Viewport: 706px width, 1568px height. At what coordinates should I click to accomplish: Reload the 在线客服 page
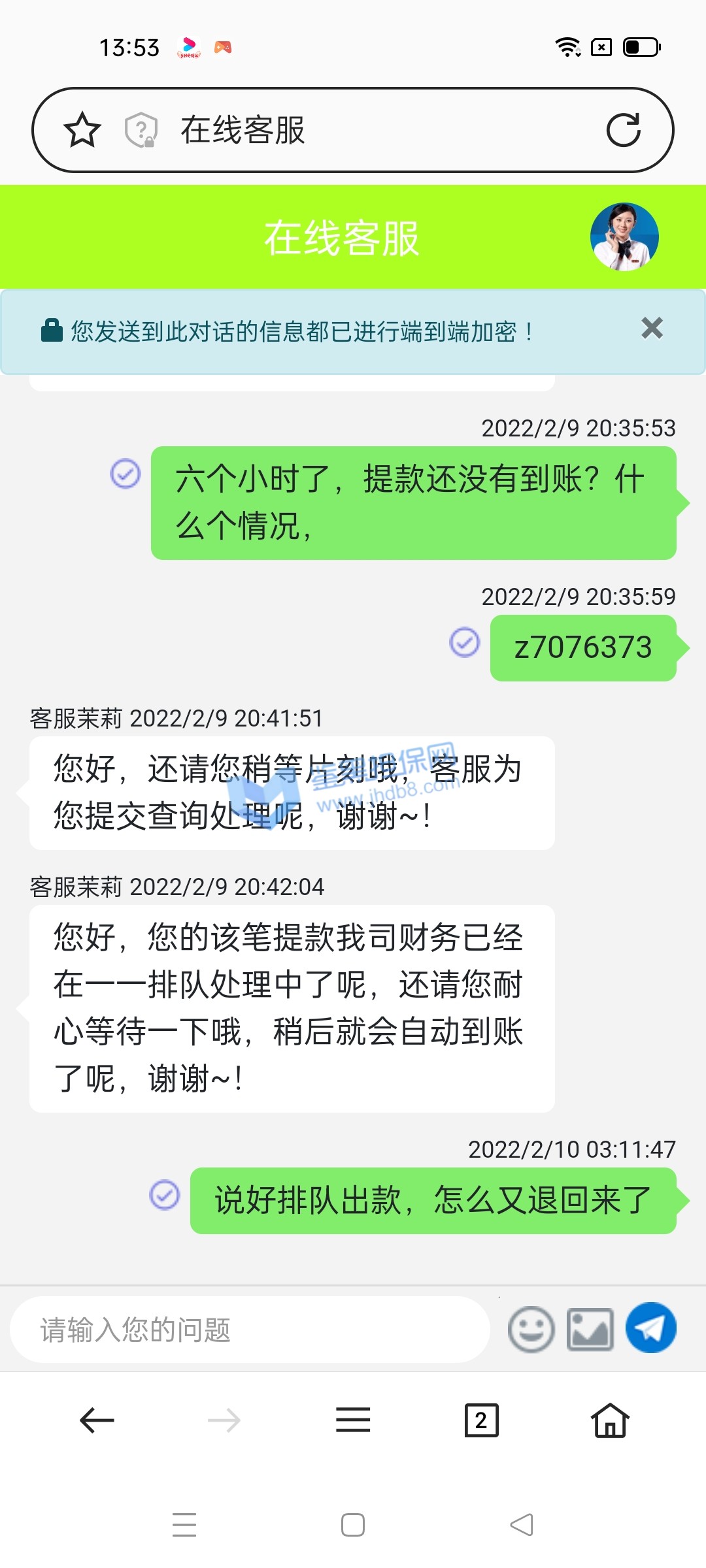tap(623, 130)
